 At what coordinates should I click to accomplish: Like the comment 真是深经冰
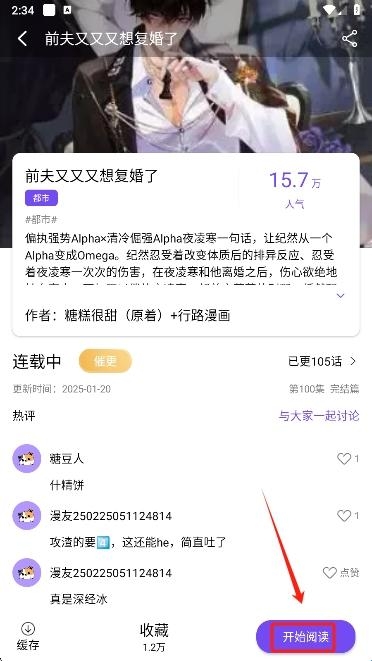click(x=341, y=572)
